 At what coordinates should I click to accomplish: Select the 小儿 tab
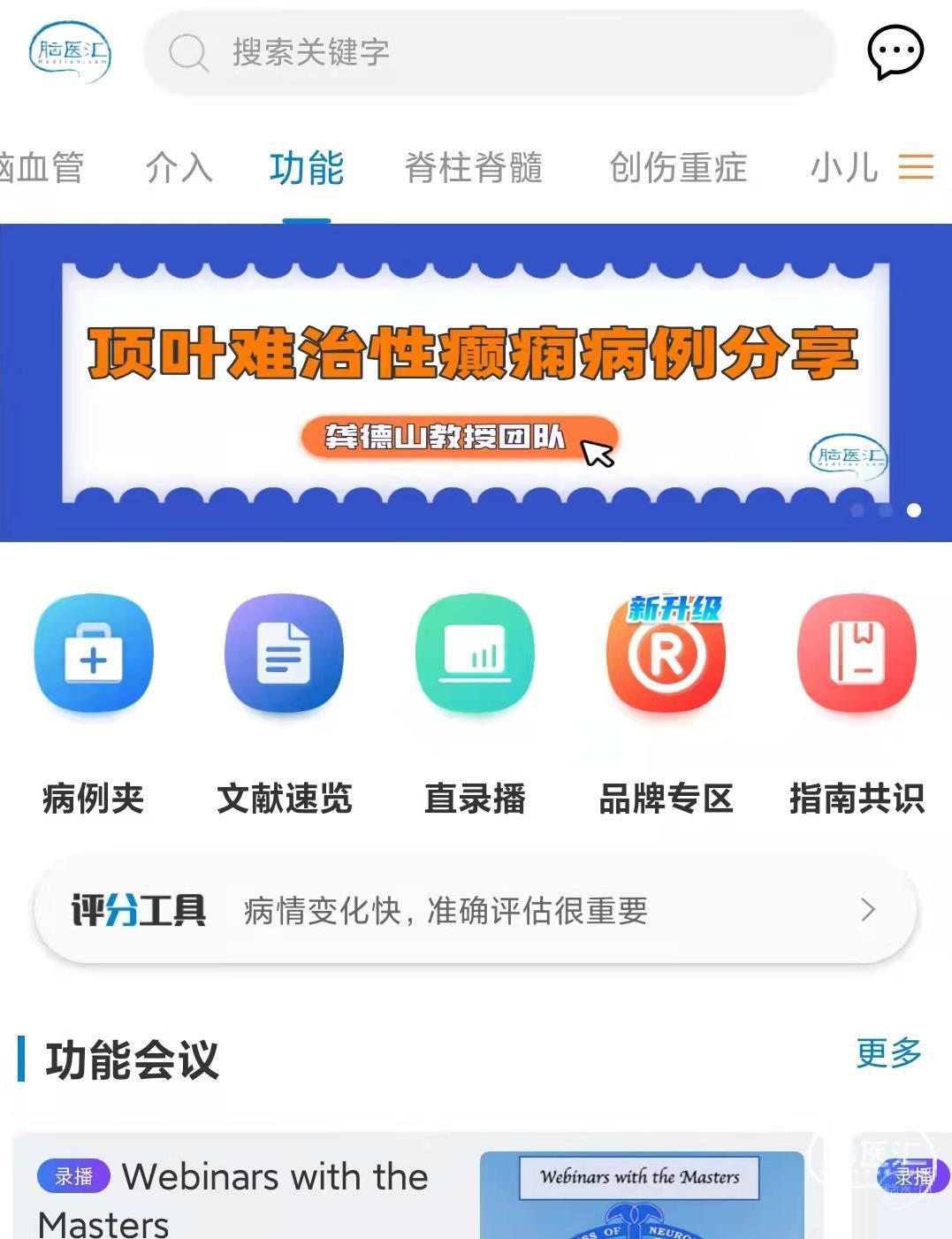[843, 167]
